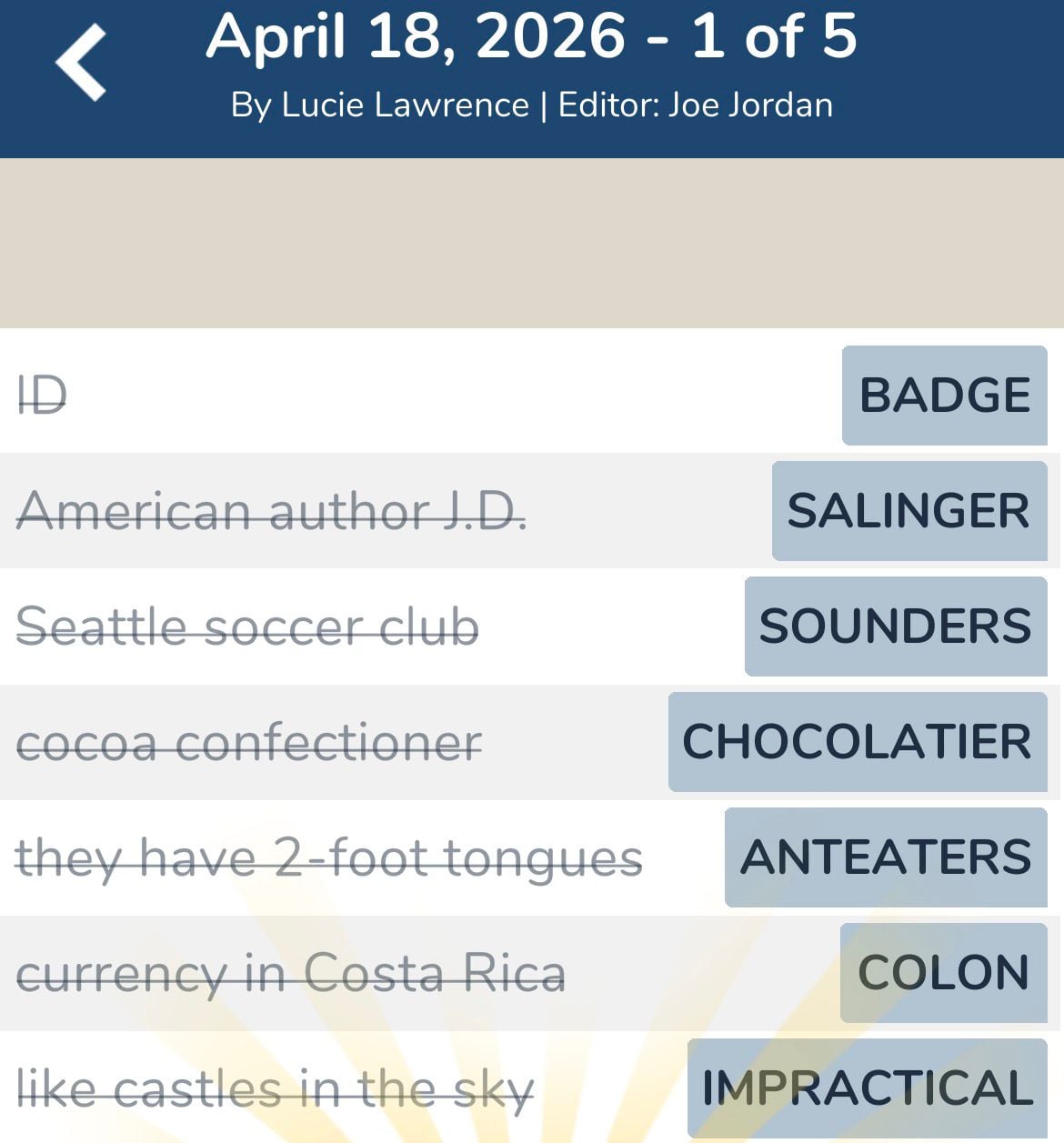The height and width of the screenshot is (1143, 1064).
Task: Tap the ANTEATERS answer tile
Action: point(887,856)
